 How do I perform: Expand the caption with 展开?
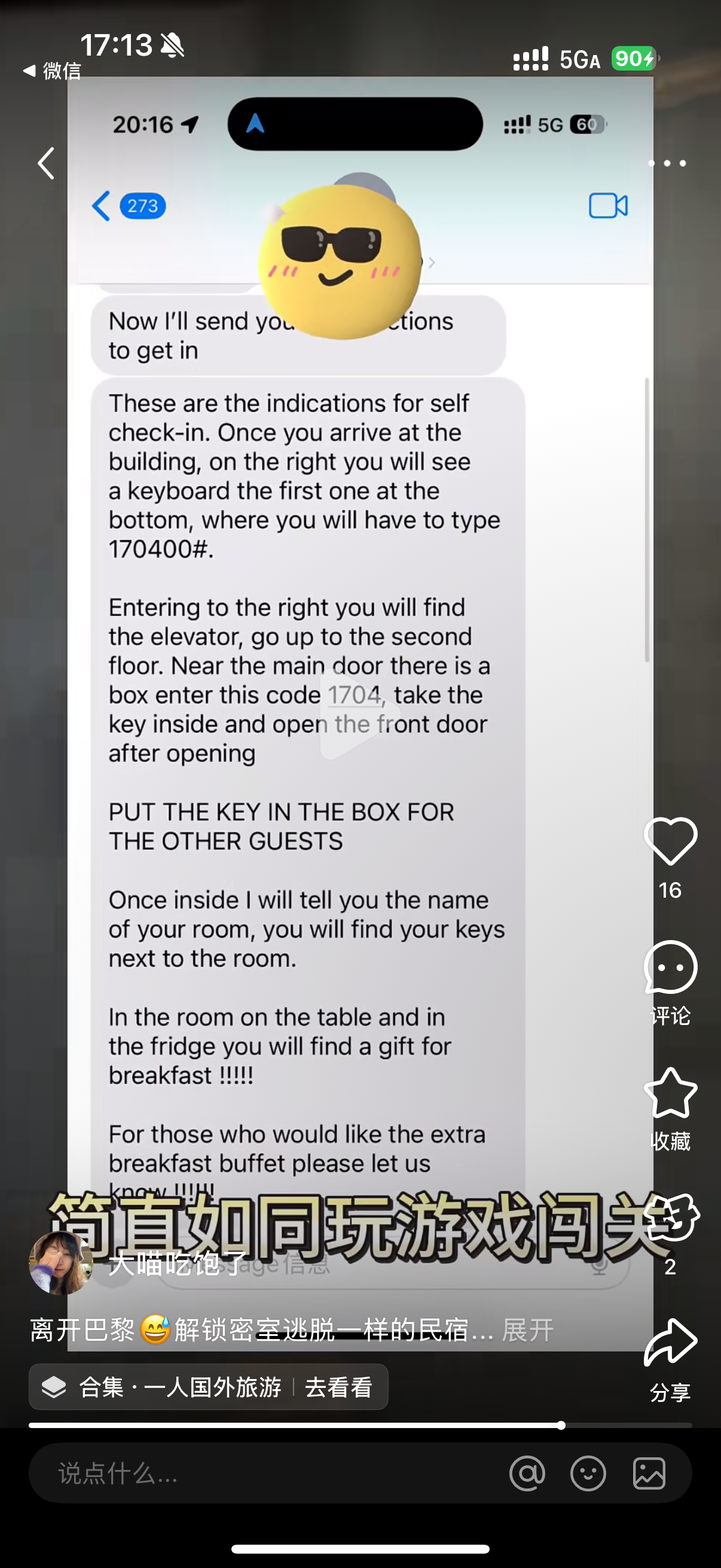click(527, 1330)
